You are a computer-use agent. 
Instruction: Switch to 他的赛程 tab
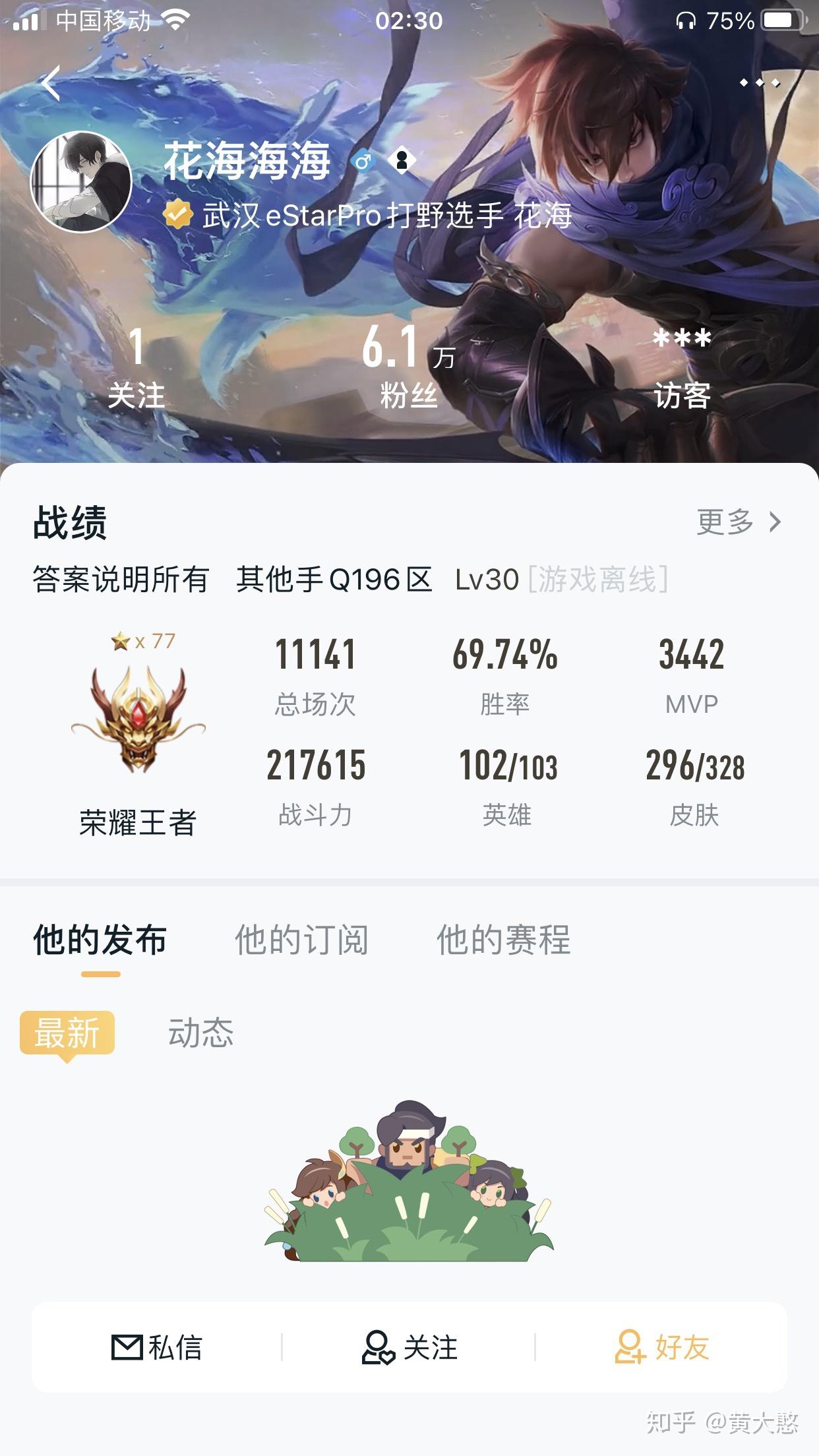click(504, 940)
